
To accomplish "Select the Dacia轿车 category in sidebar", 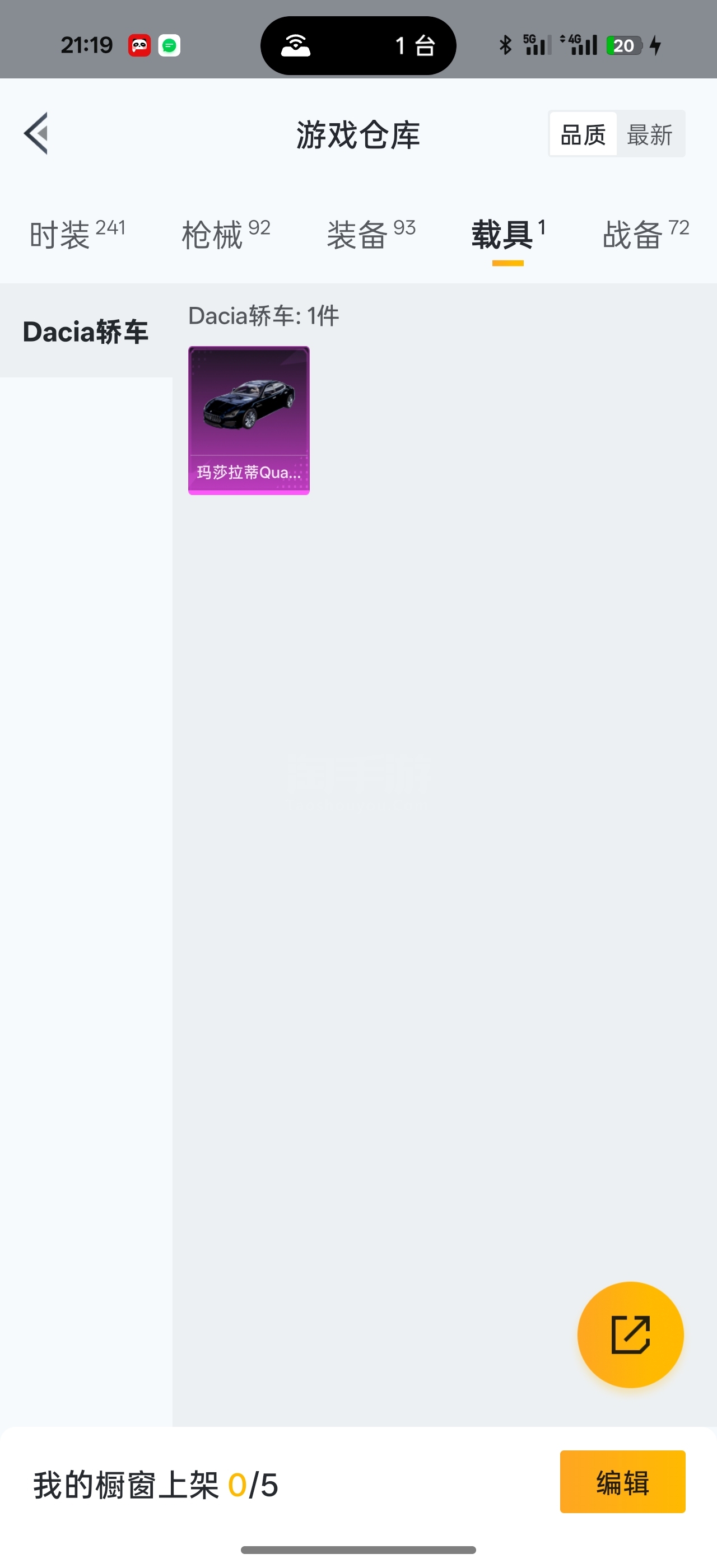I will pyautogui.click(x=86, y=331).
